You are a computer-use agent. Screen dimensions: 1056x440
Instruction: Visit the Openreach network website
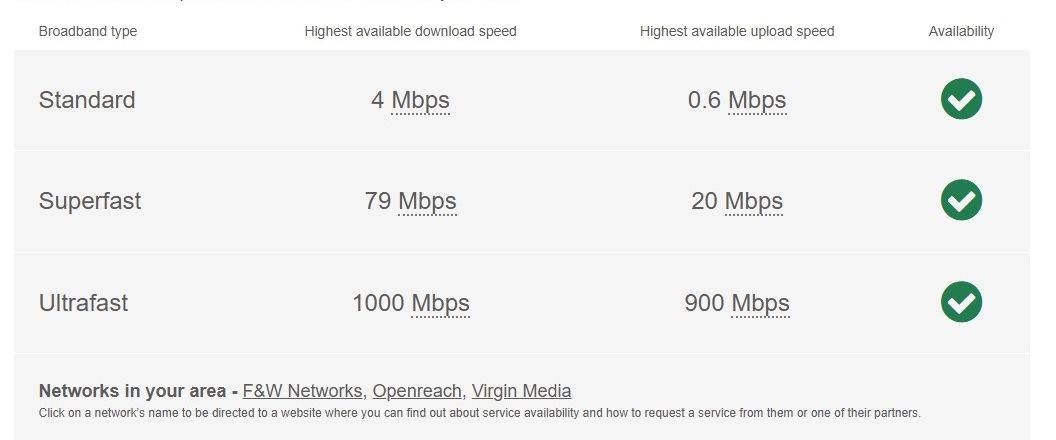coord(417,391)
